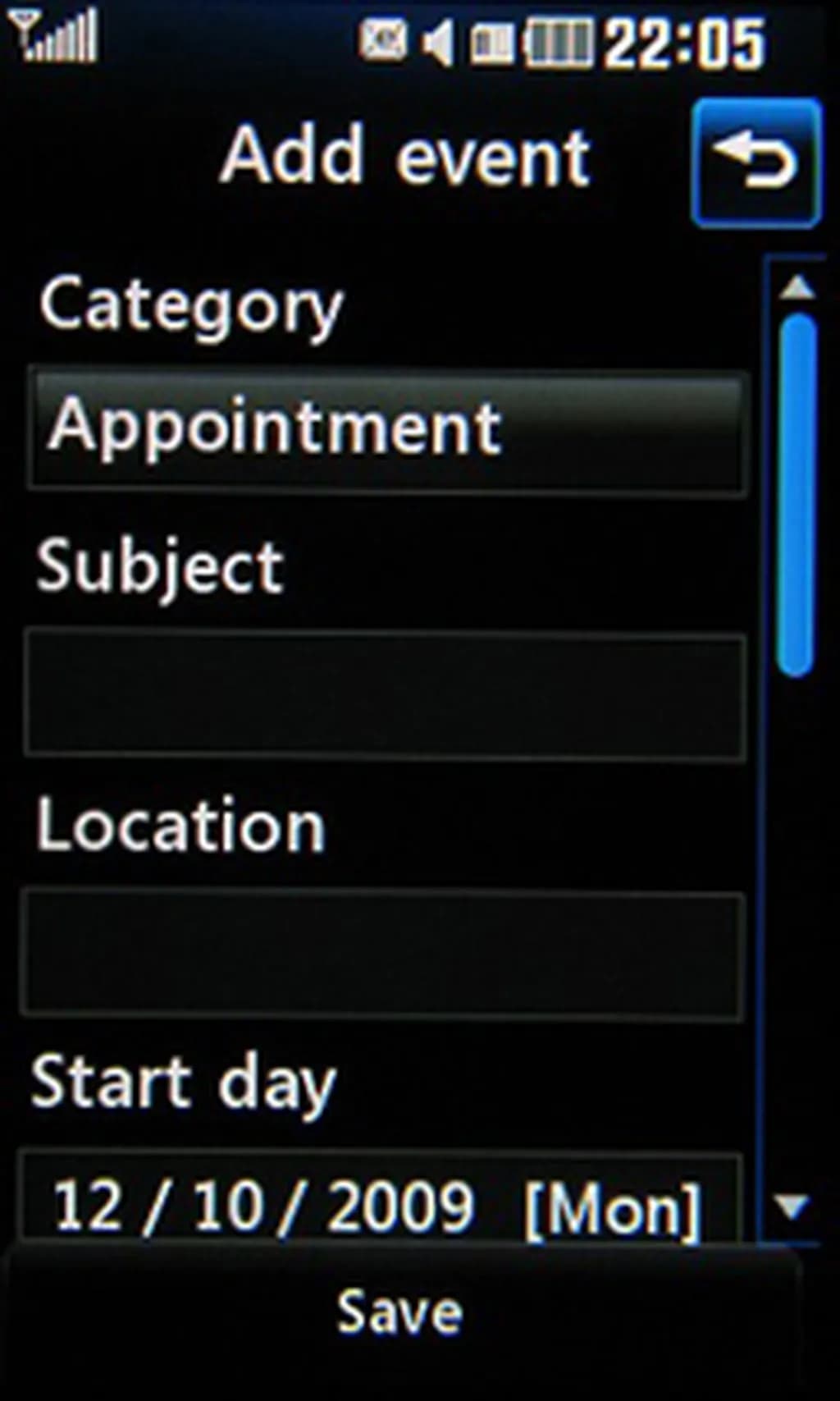840x1401 pixels.
Task: Tap the Subject text field
Action: pos(386,694)
